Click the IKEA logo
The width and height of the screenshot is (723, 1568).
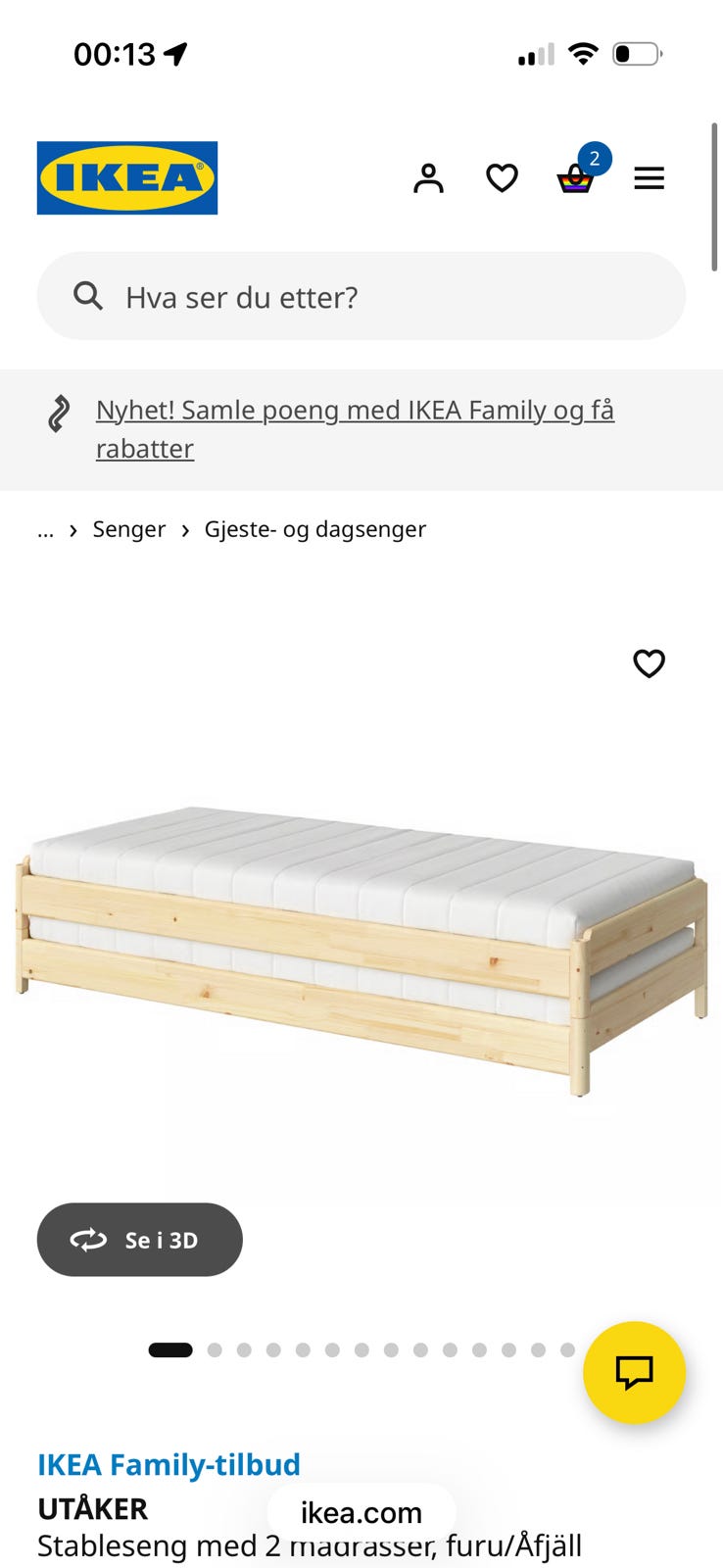coord(126,176)
